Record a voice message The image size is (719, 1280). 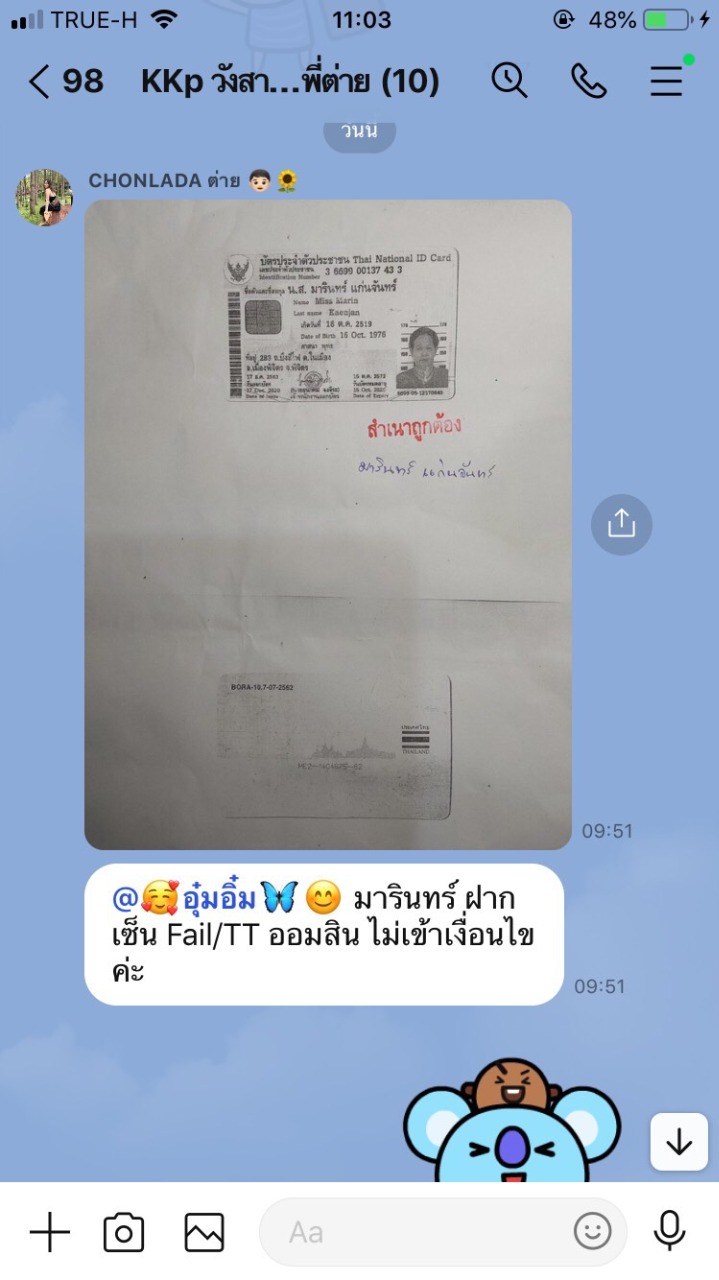669,1232
